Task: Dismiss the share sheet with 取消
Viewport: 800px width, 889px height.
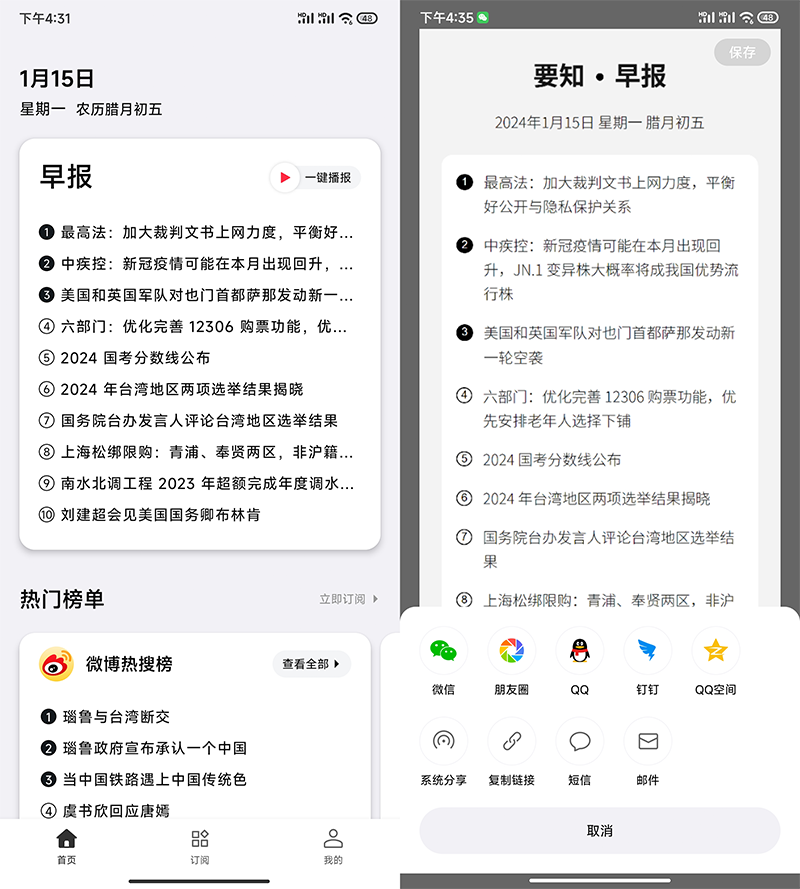Action: [x=599, y=831]
